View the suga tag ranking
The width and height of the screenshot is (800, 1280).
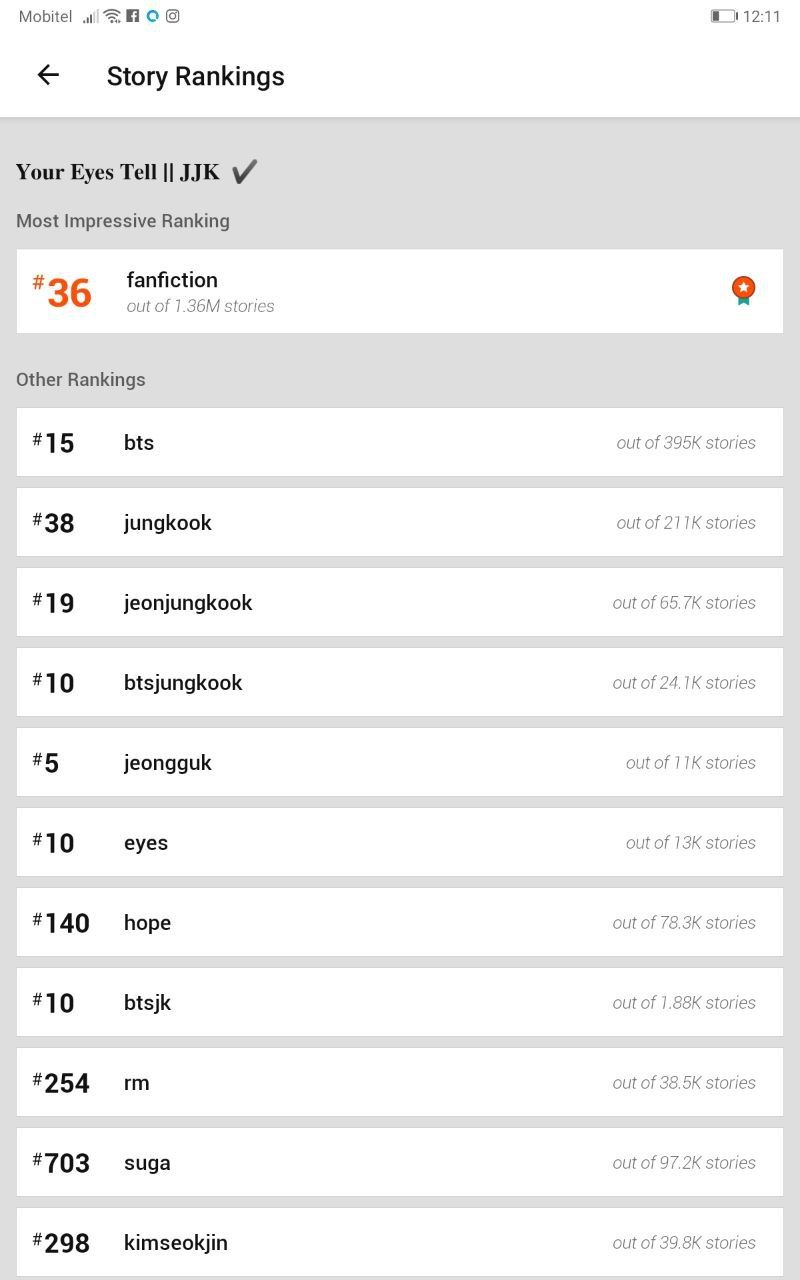[x=400, y=1162]
